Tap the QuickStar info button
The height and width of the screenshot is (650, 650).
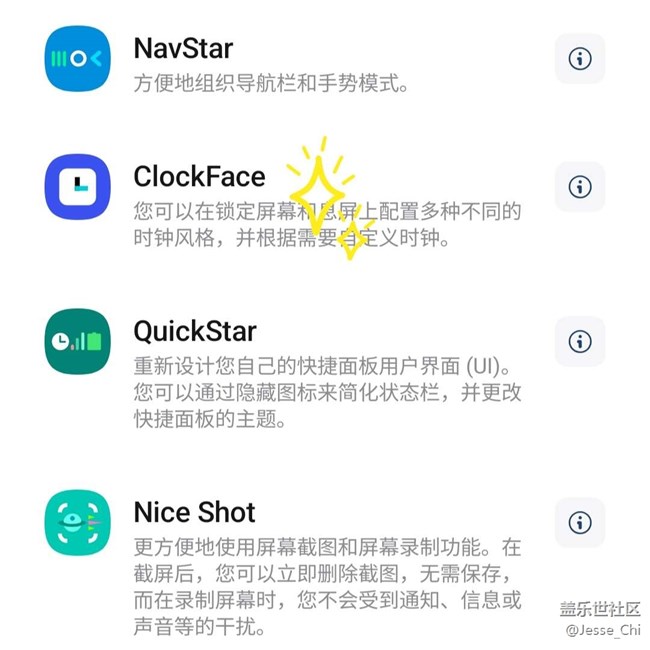[x=580, y=341]
